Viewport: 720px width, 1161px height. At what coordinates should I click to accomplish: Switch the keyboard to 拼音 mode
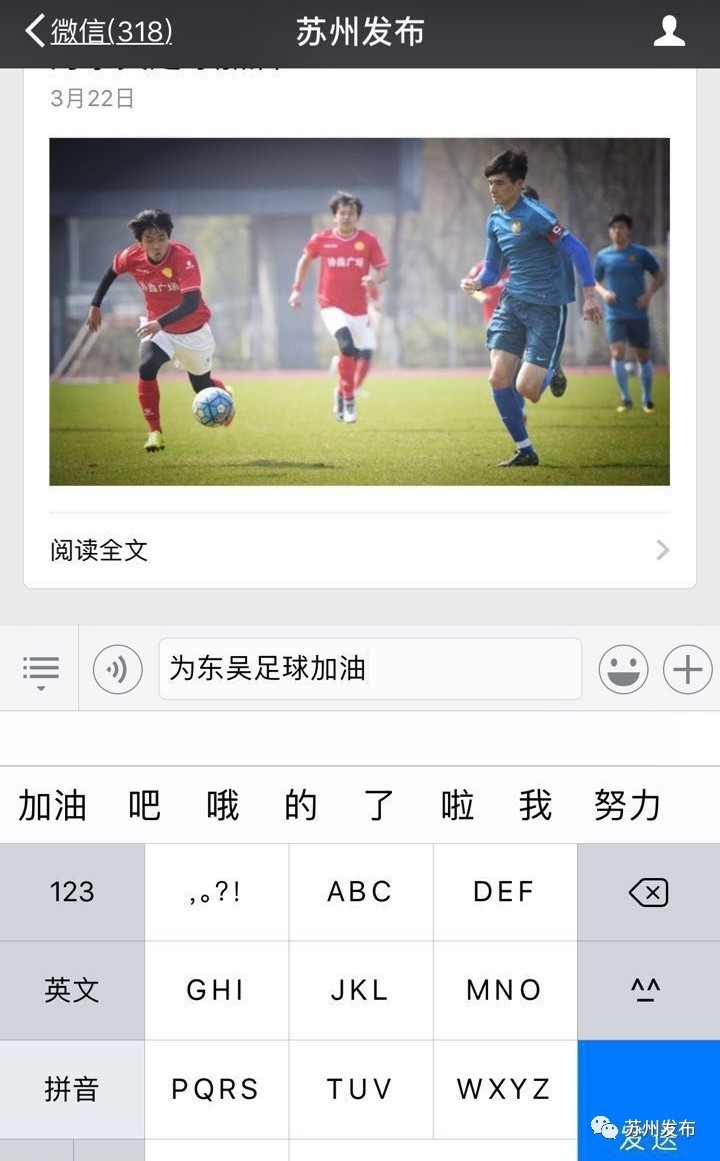tap(71, 1089)
